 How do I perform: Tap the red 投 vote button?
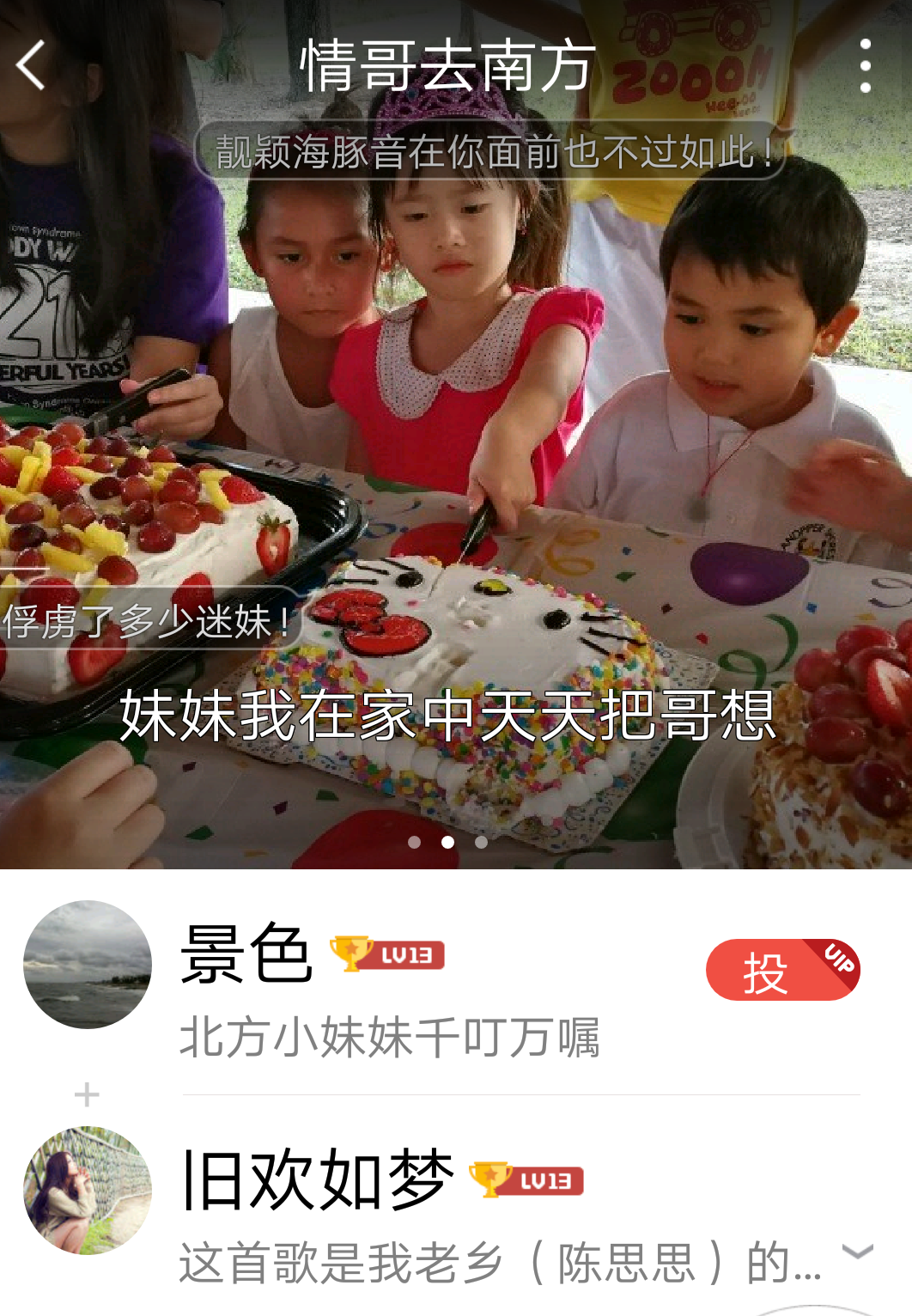coord(781,970)
